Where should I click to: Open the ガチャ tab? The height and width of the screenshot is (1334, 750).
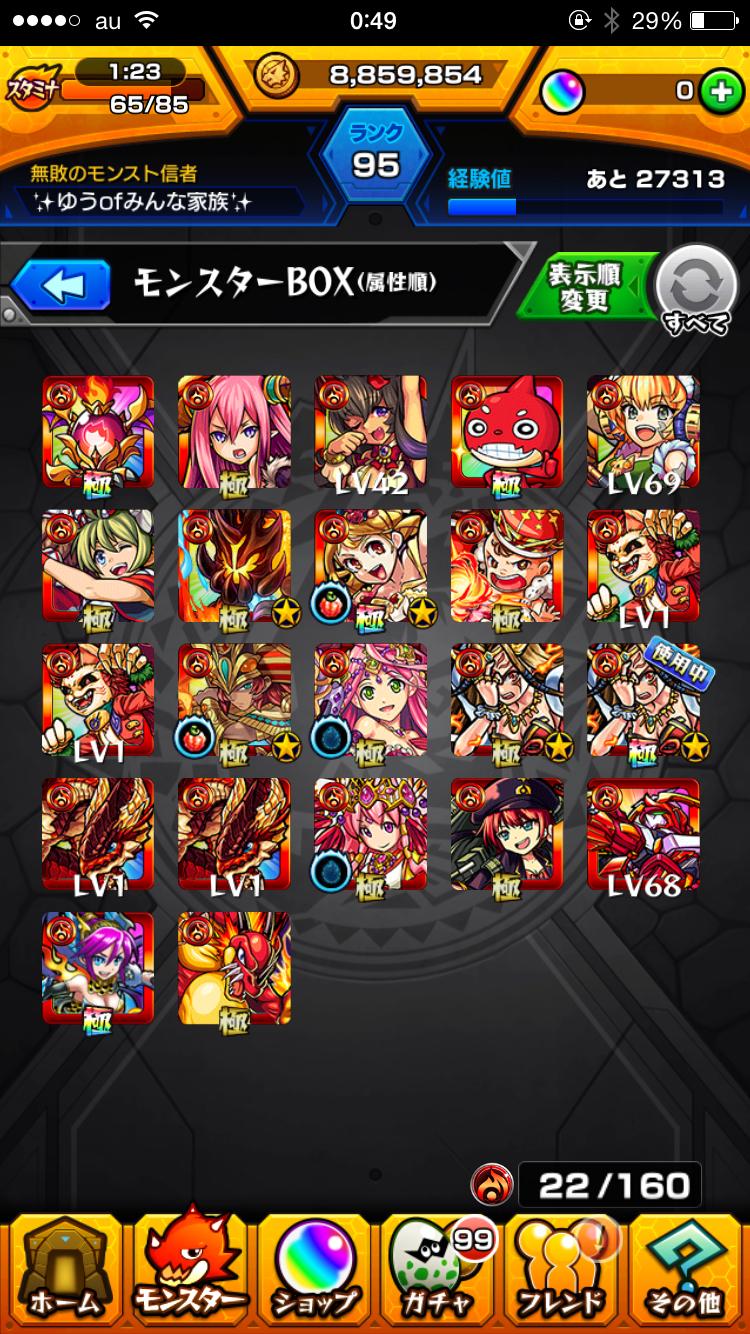[438, 1270]
